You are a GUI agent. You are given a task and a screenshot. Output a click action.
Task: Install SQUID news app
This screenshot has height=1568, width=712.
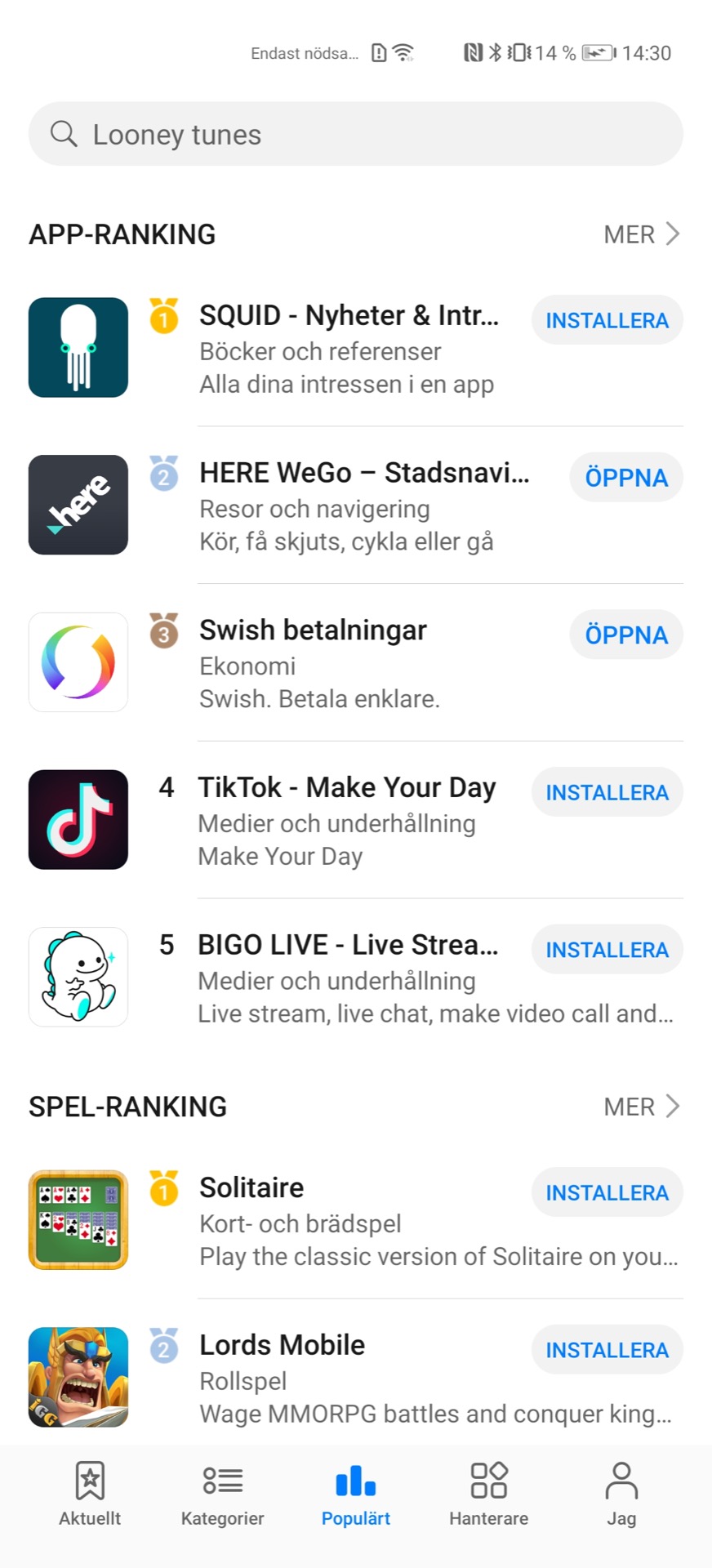coord(607,320)
